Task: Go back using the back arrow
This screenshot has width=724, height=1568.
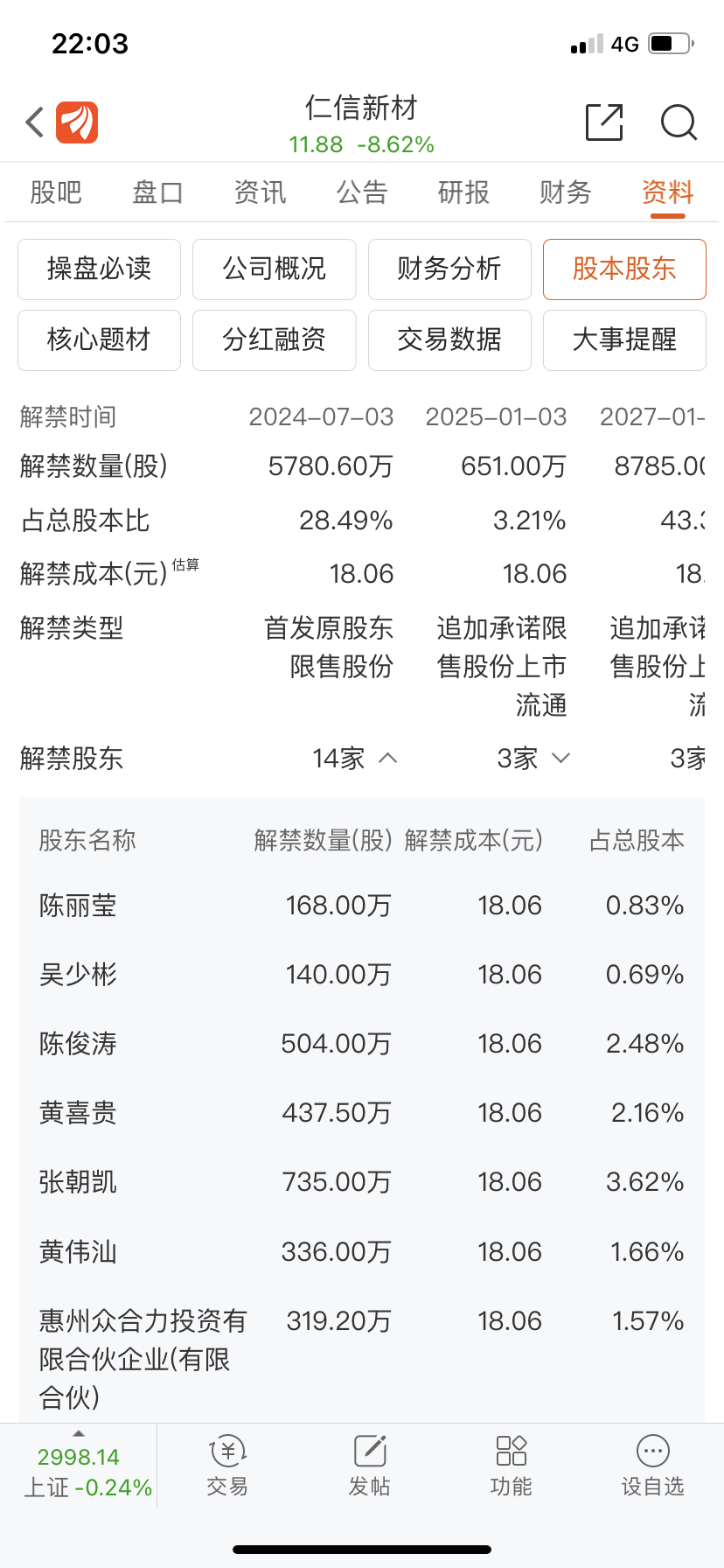Action: point(35,122)
